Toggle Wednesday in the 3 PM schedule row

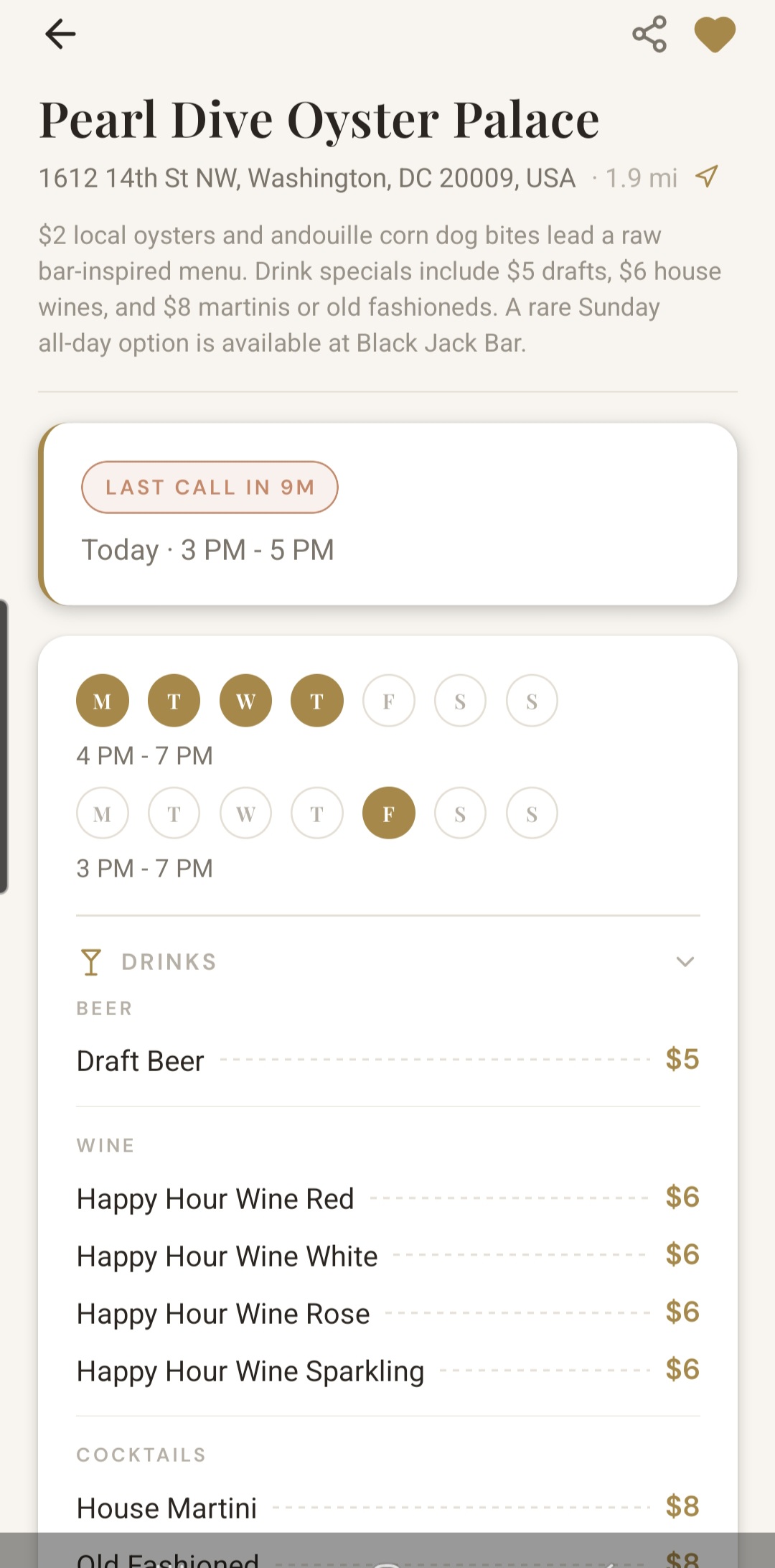coord(245,813)
